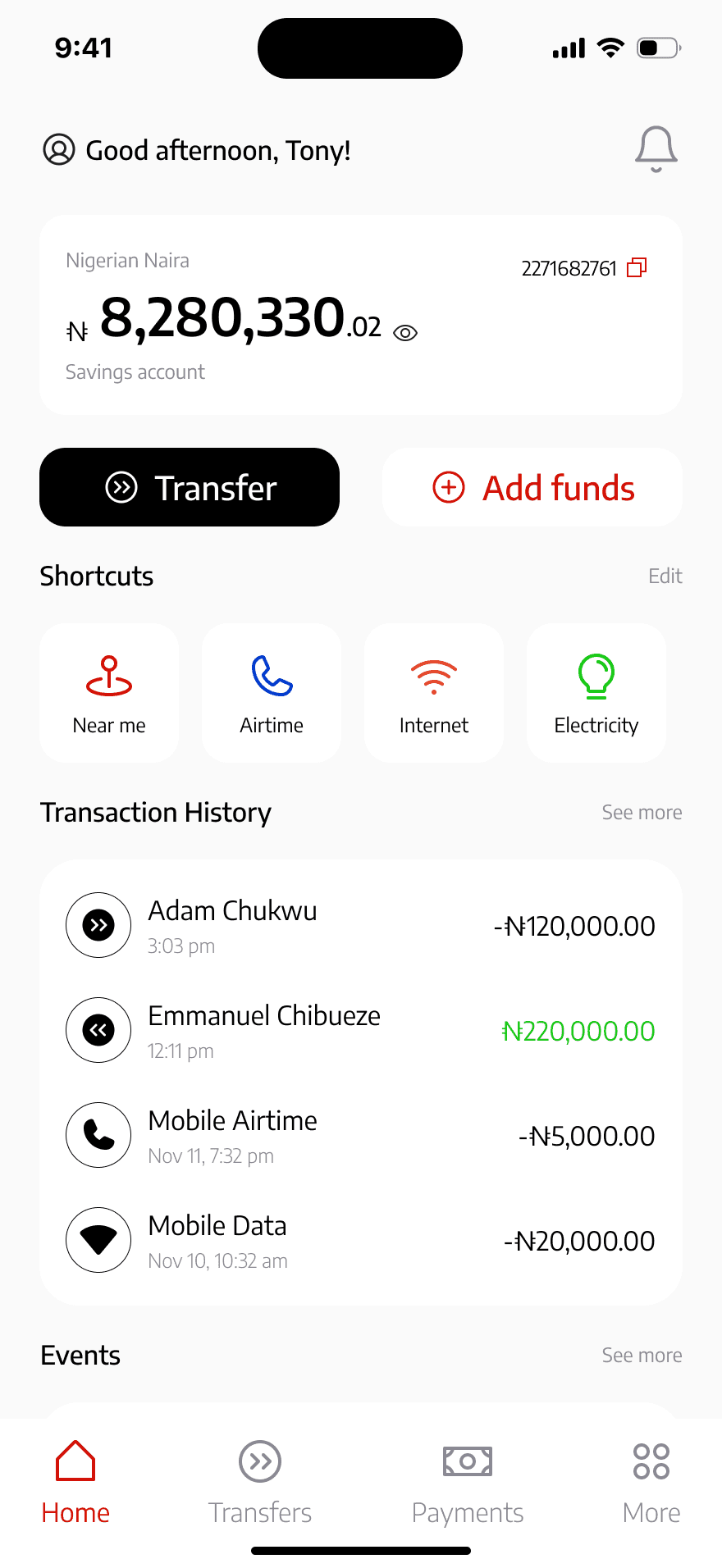The height and width of the screenshot is (1568, 722).
Task: Open the Near me shortcut
Action: (109, 693)
